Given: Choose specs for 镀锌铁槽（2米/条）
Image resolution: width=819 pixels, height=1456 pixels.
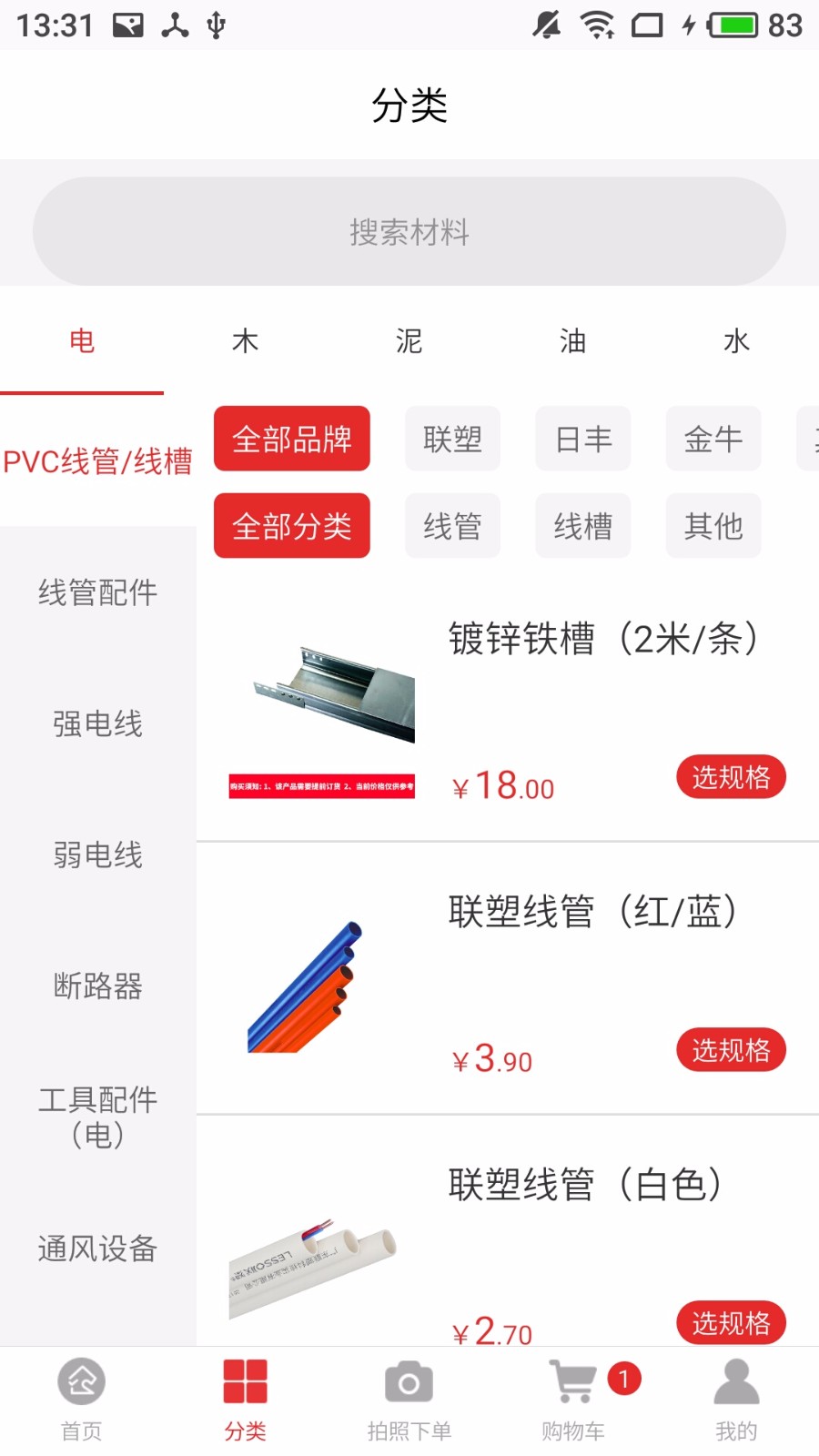Looking at the screenshot, I should click(x=731, y=777).
